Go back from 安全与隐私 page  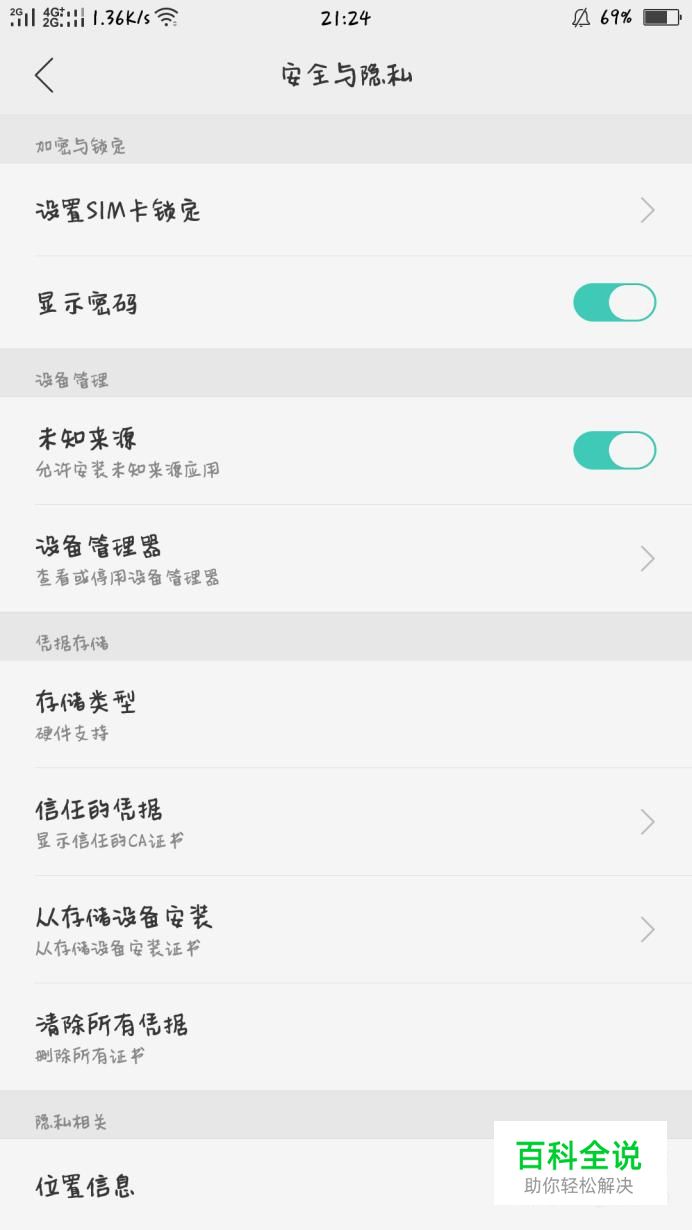44,76
